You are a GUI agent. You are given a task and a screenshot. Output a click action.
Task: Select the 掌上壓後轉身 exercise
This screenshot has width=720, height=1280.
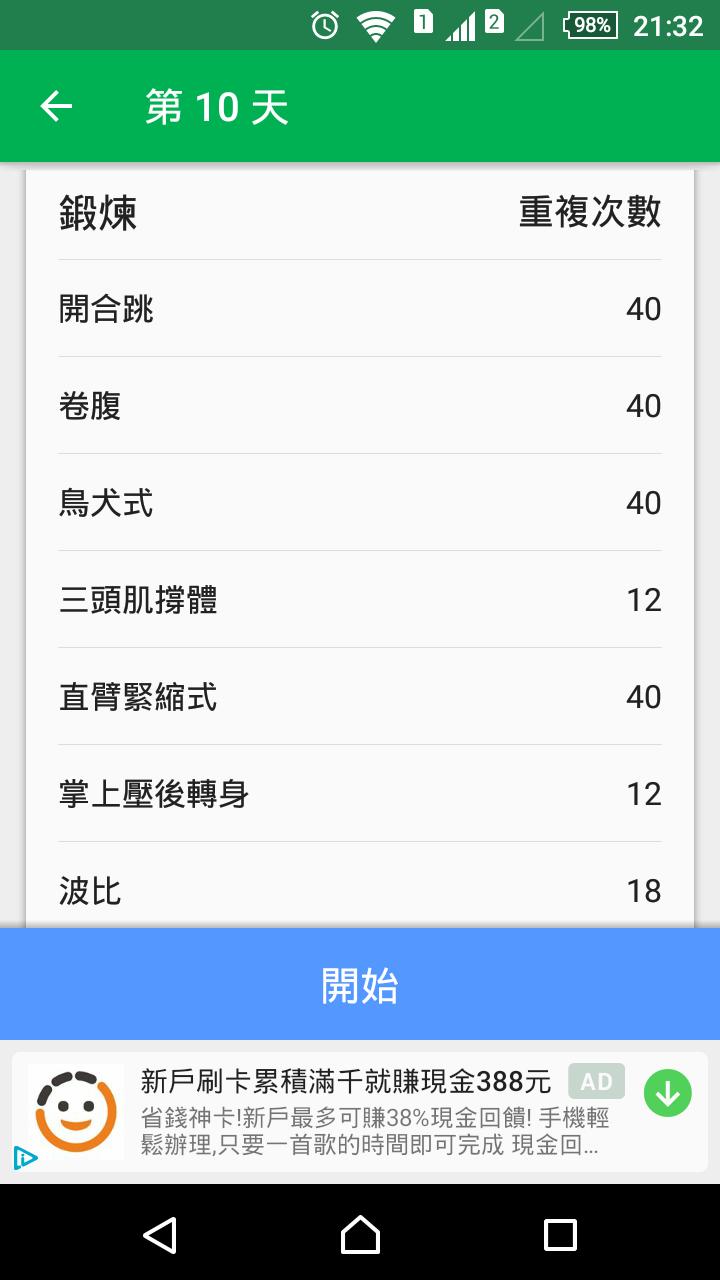pyautogui.click(x=360, y=794)
